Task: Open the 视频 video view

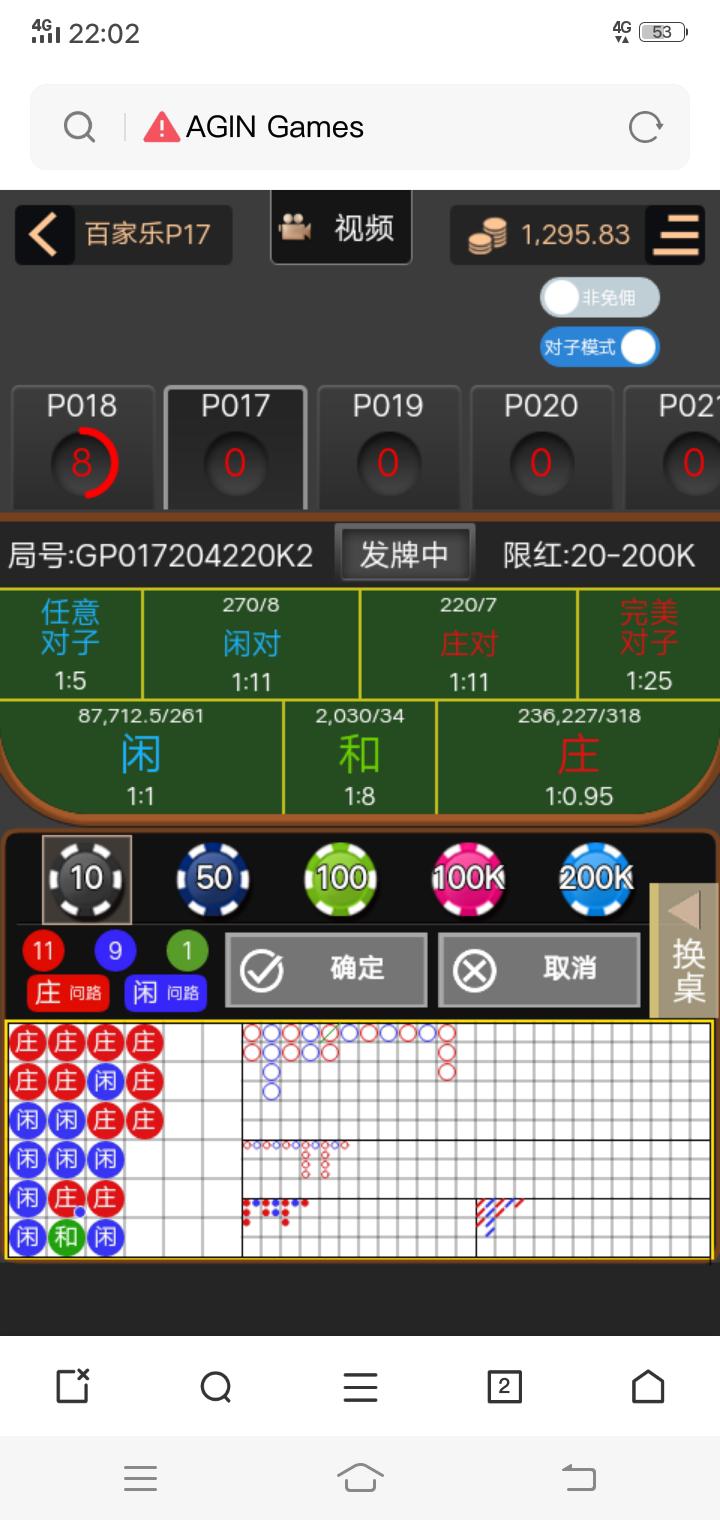Action: click(x=341, y=228)
